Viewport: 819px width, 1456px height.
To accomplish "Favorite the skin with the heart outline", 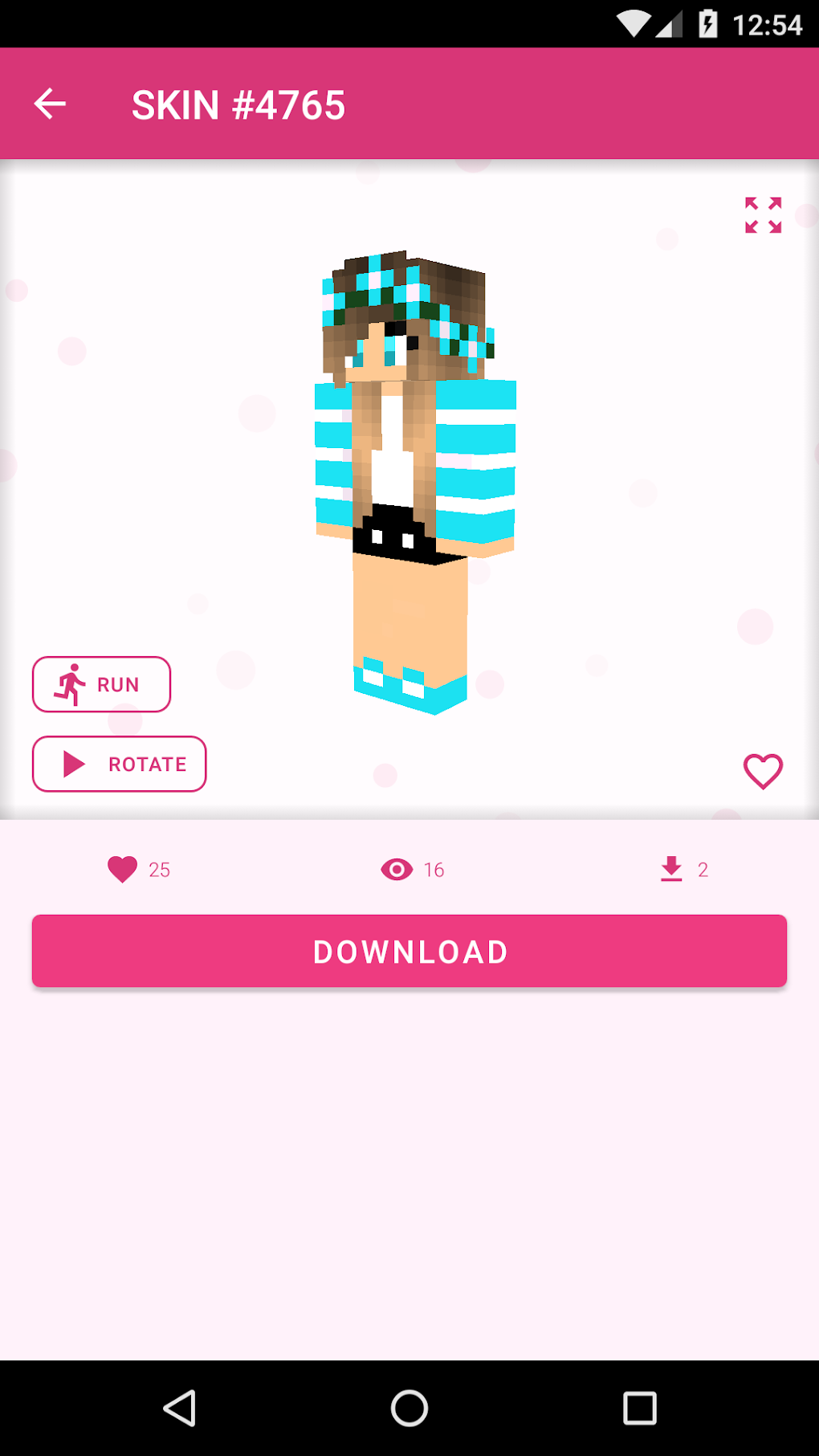I will click(x=761, y=770).
